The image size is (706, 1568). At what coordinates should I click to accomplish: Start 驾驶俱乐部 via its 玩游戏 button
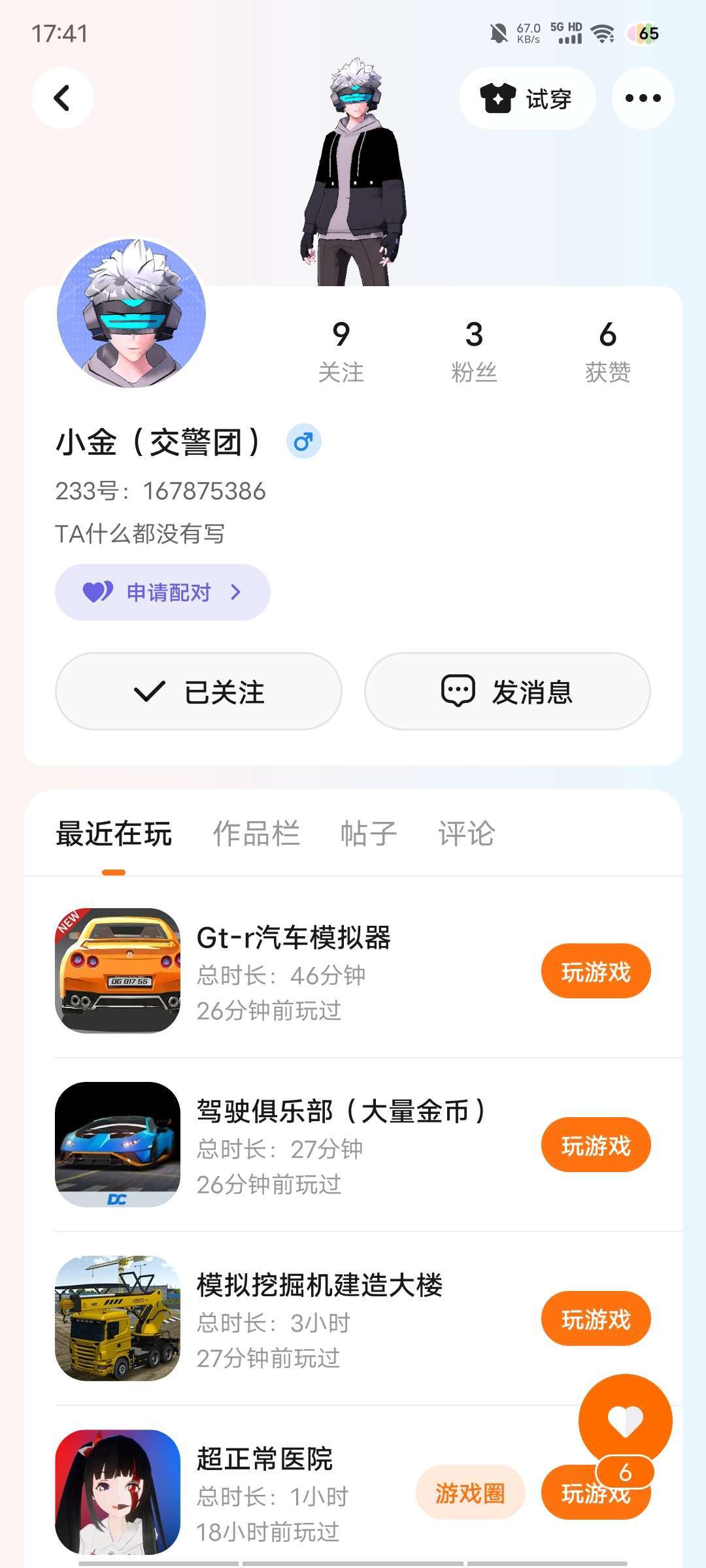[596, 1145]
